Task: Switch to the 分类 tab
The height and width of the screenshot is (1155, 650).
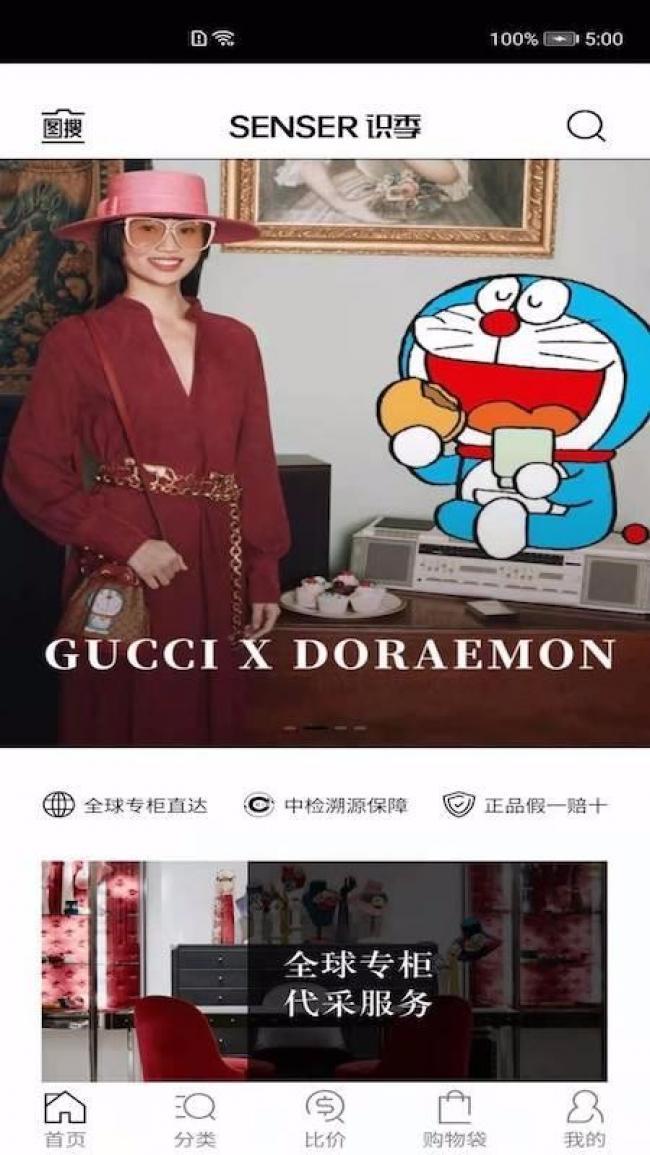Action: (x=195, y=1118)
